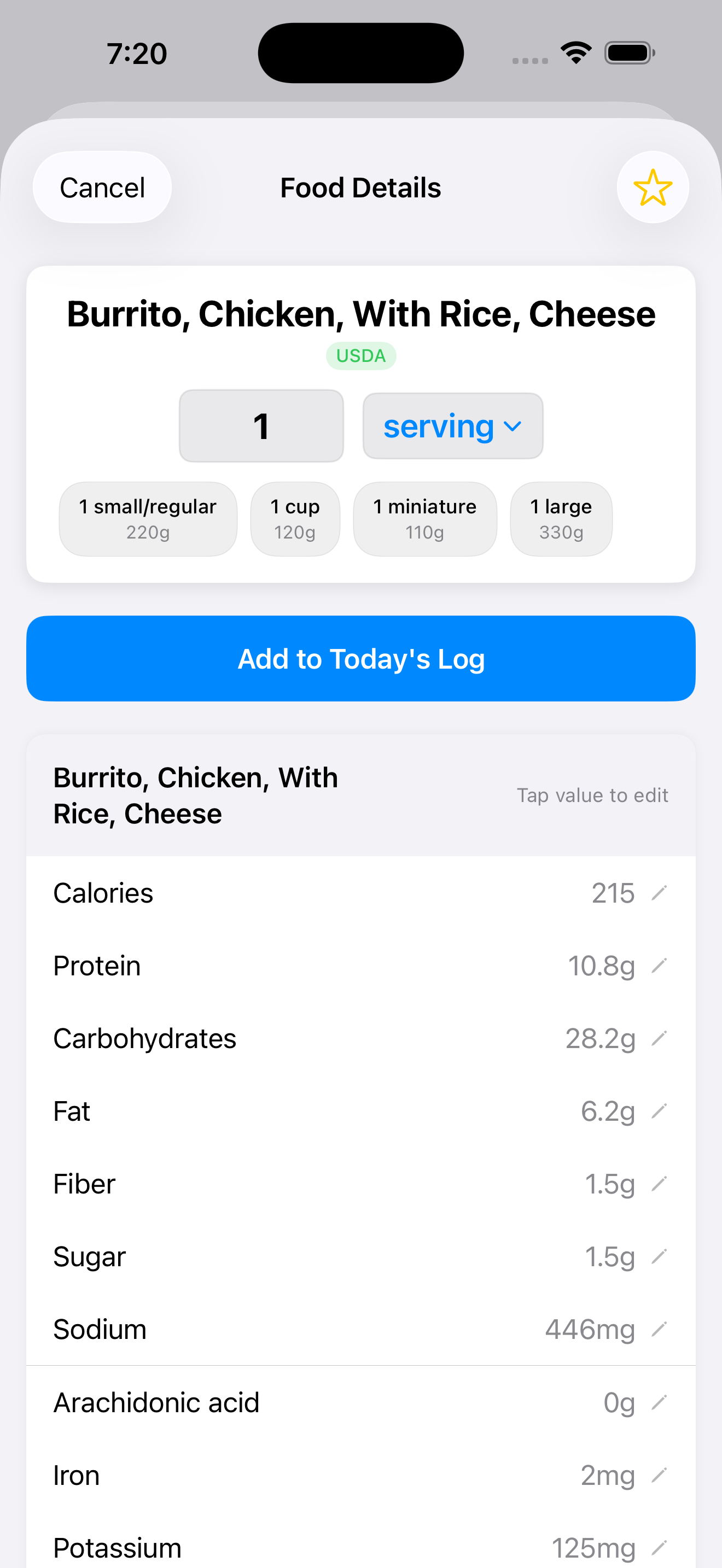Tap the Sugar value to edit it
Screen dimensions: 722x1568
tap(609, 1256)
